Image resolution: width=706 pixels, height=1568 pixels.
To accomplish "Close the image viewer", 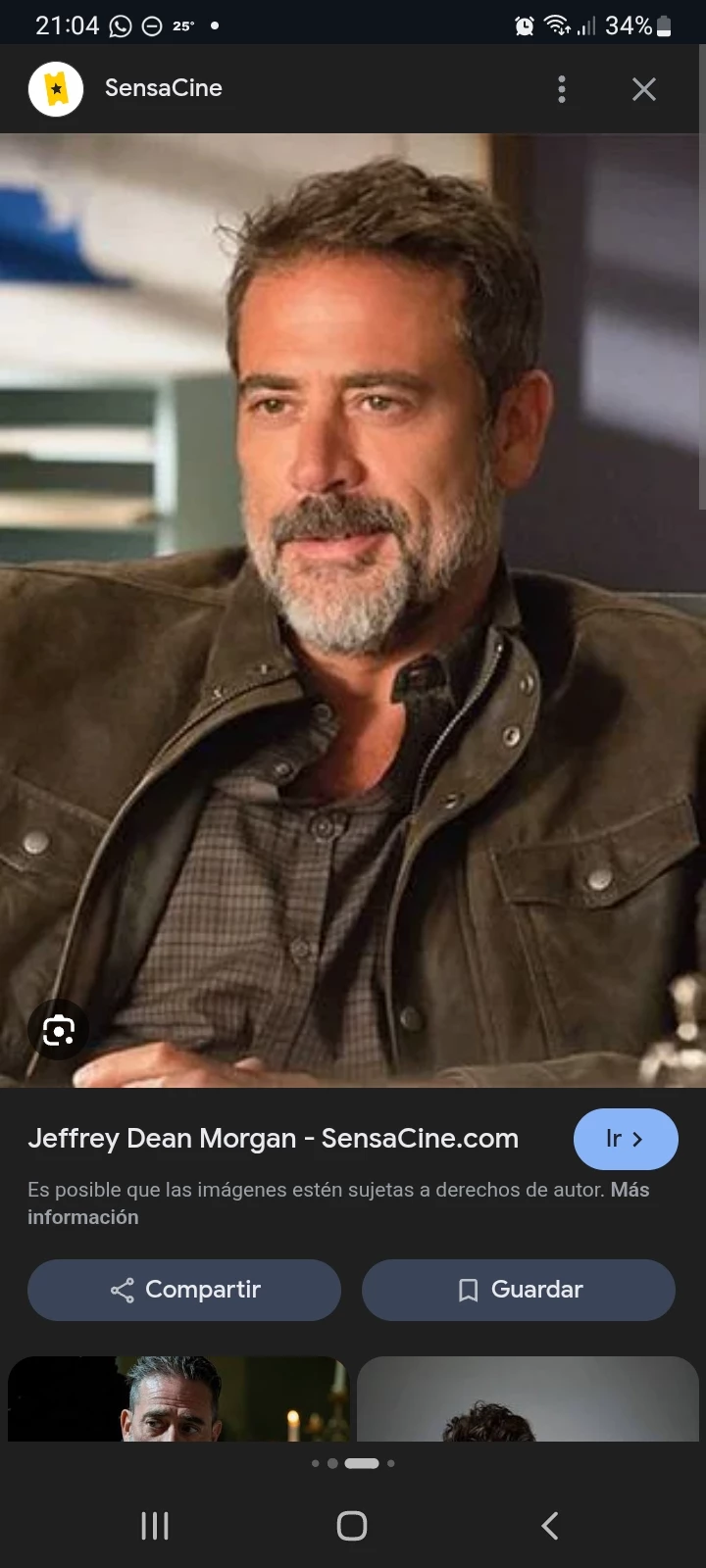I will coord(644,89).
